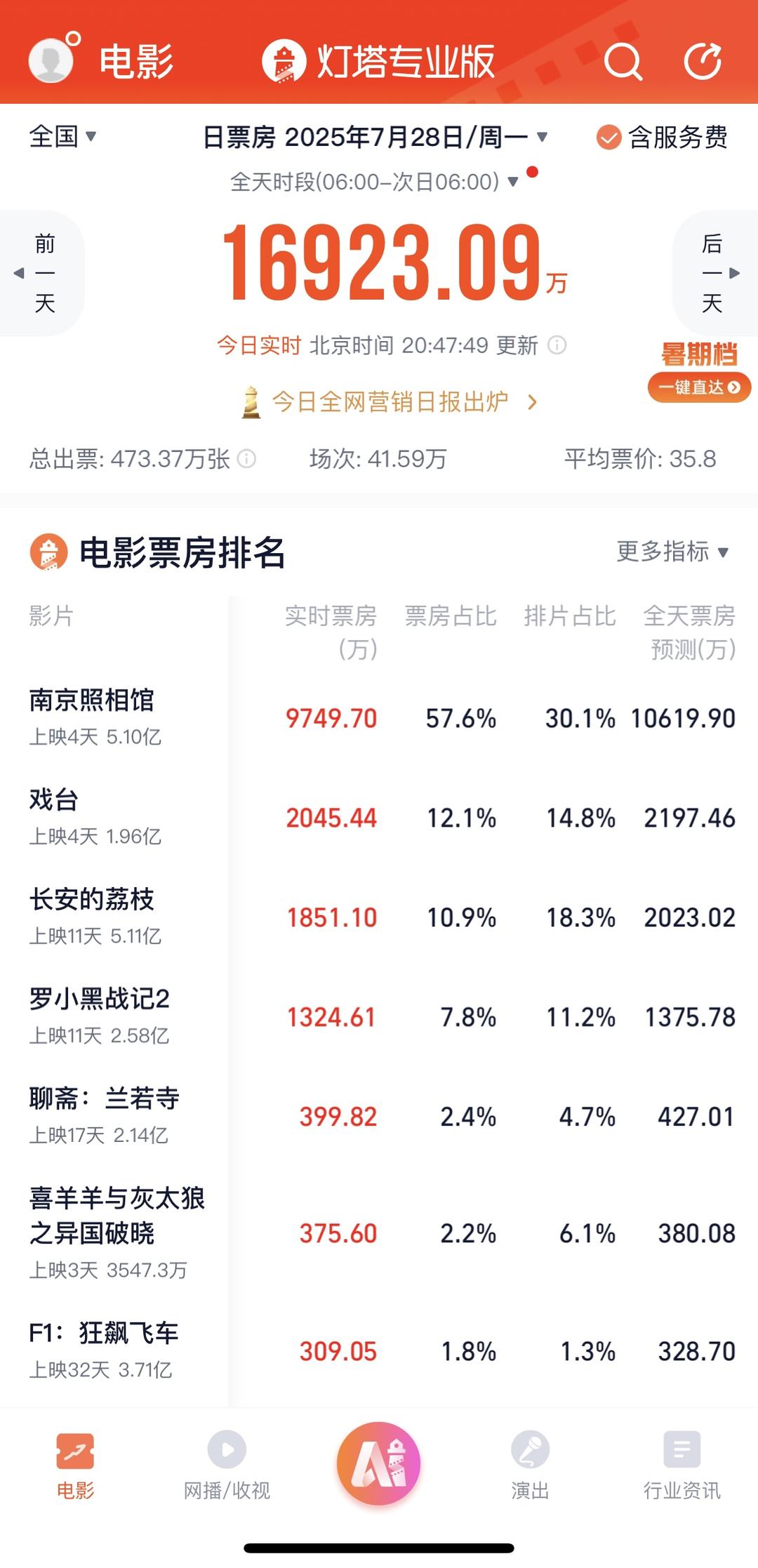
Task: Open the search icon
Action: (623, 62)
